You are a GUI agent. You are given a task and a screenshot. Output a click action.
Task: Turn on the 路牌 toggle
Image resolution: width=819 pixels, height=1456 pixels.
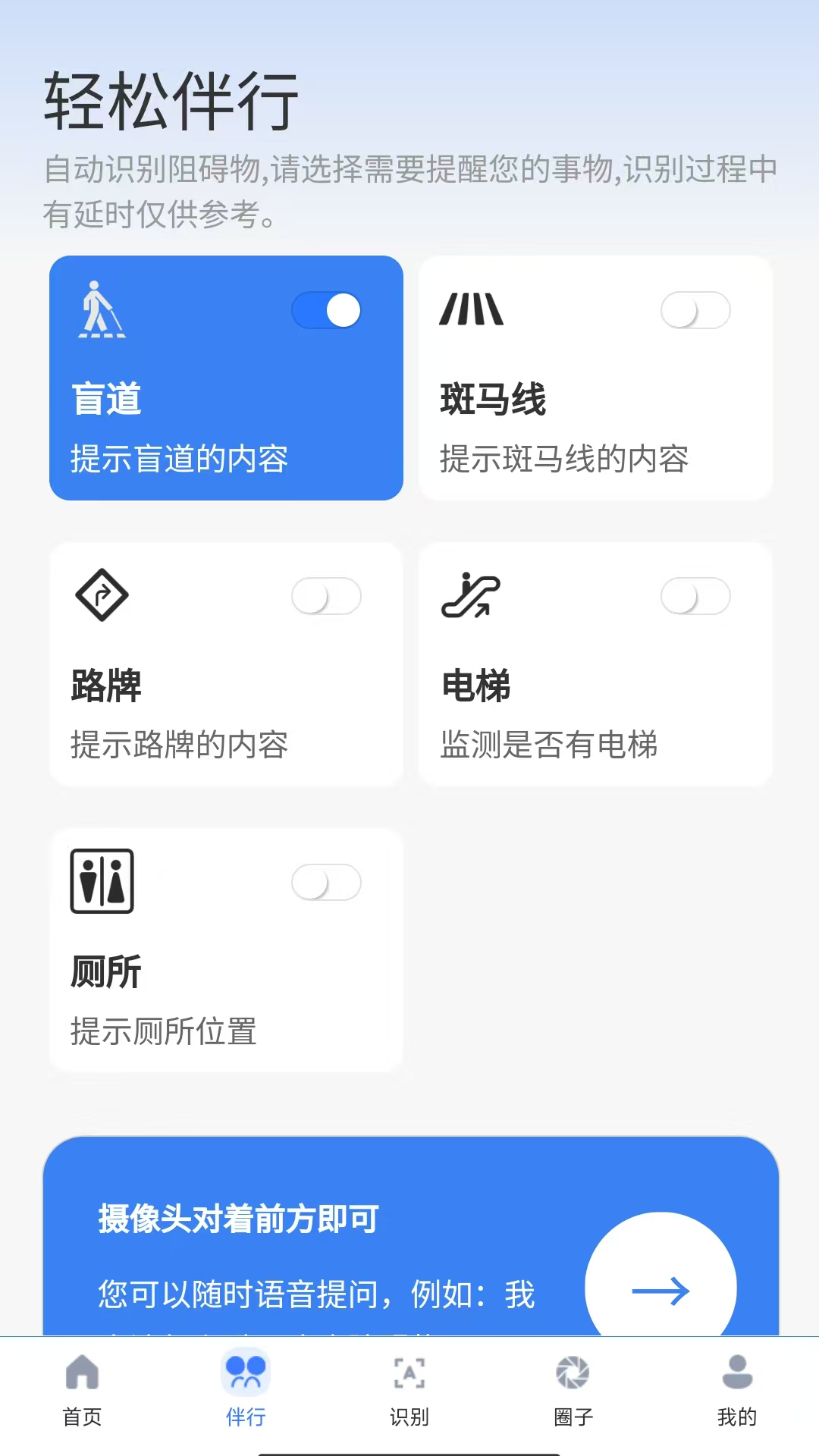click(326, 596)
